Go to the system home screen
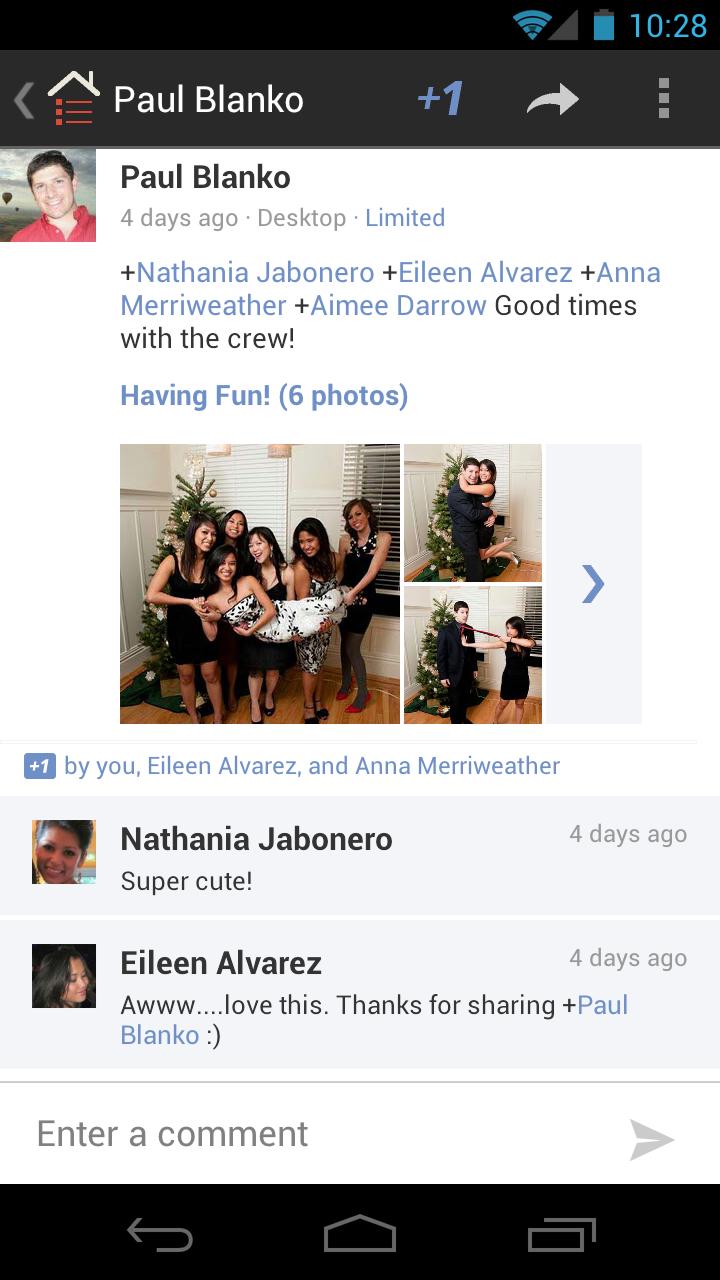The height and width of the screenshot is (1280, 720). tap(360, 1234)
